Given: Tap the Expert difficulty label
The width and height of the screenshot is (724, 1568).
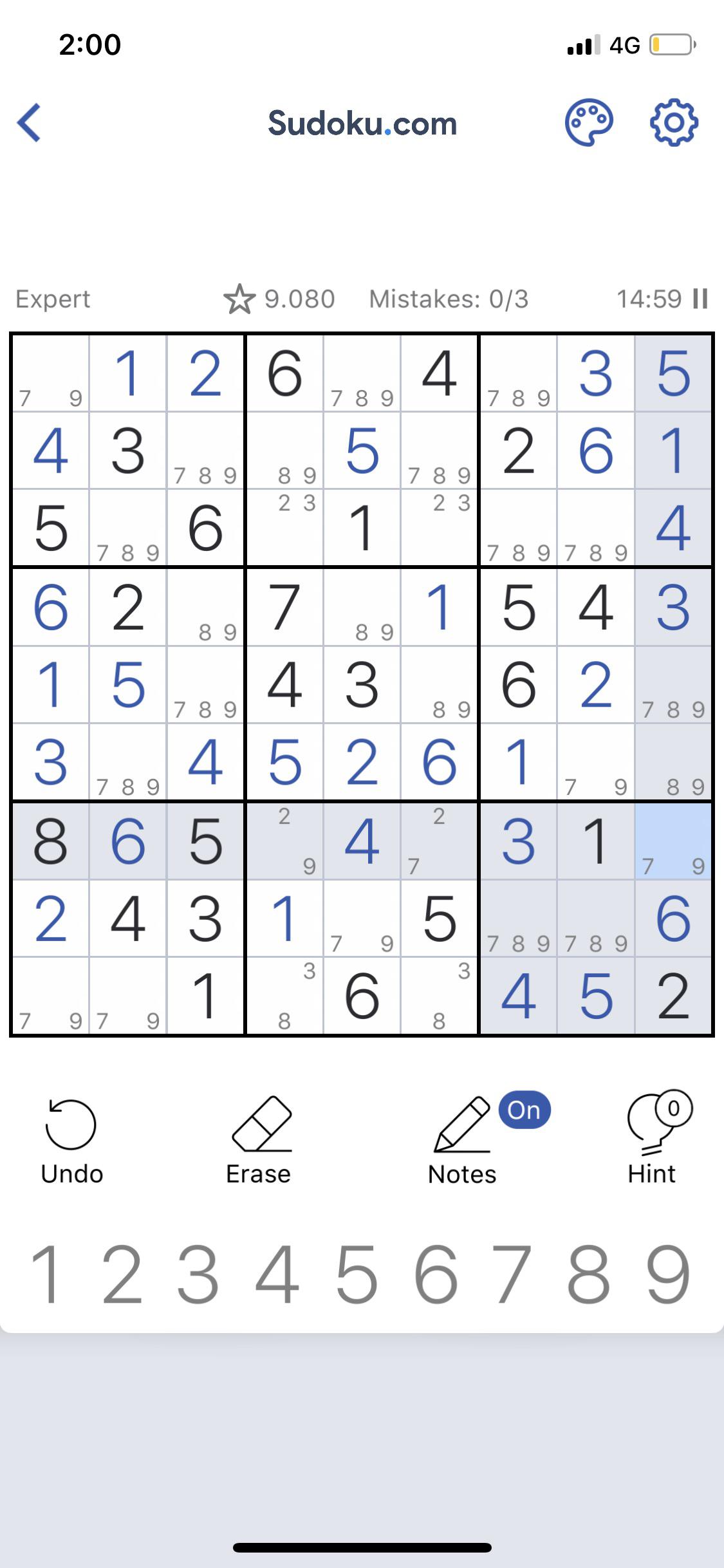Looking at the screenshot, I should pyautogui.click(x=53, y=298).
